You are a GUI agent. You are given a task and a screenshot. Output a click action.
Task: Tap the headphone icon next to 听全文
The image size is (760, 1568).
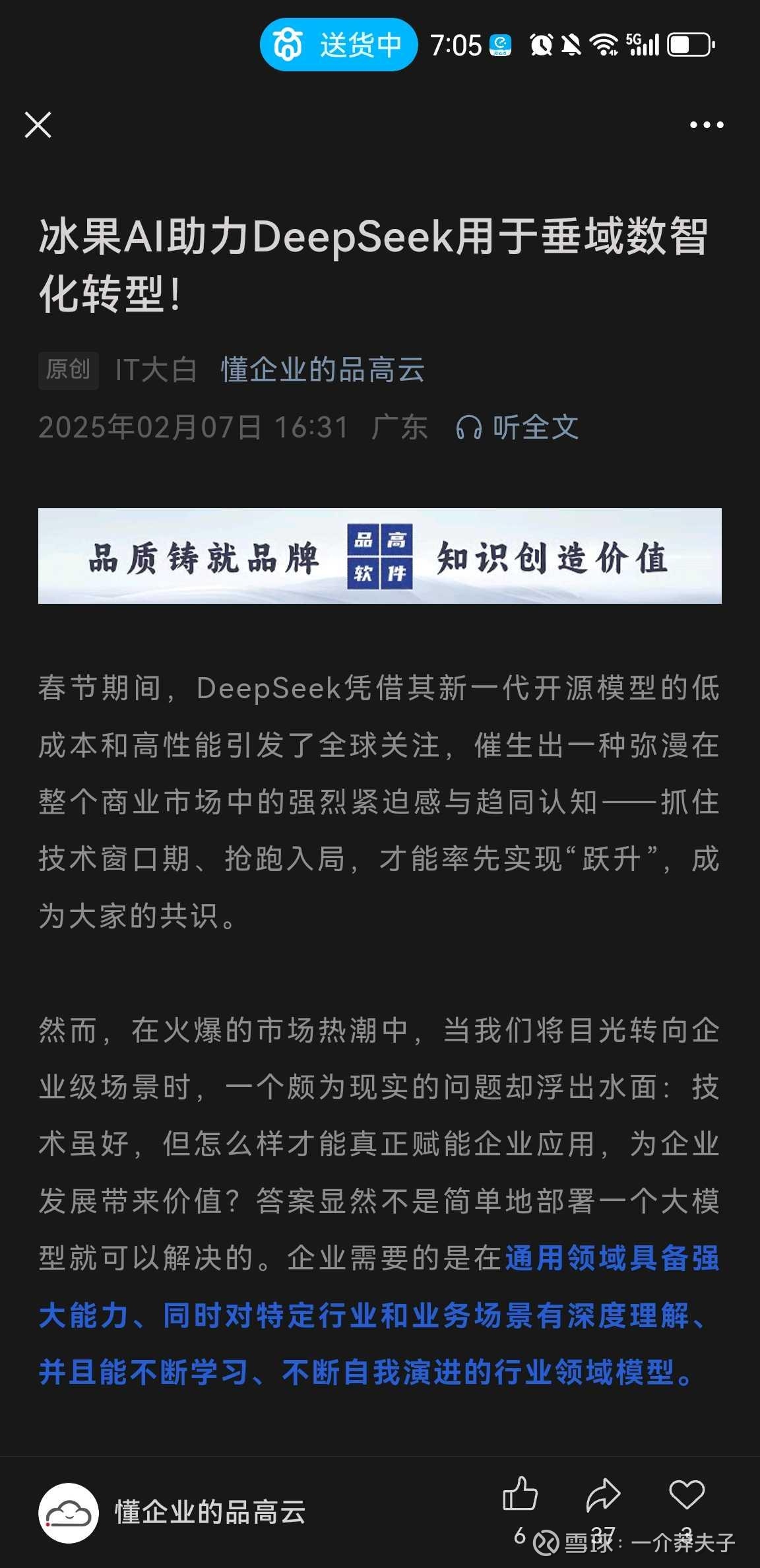470,428
